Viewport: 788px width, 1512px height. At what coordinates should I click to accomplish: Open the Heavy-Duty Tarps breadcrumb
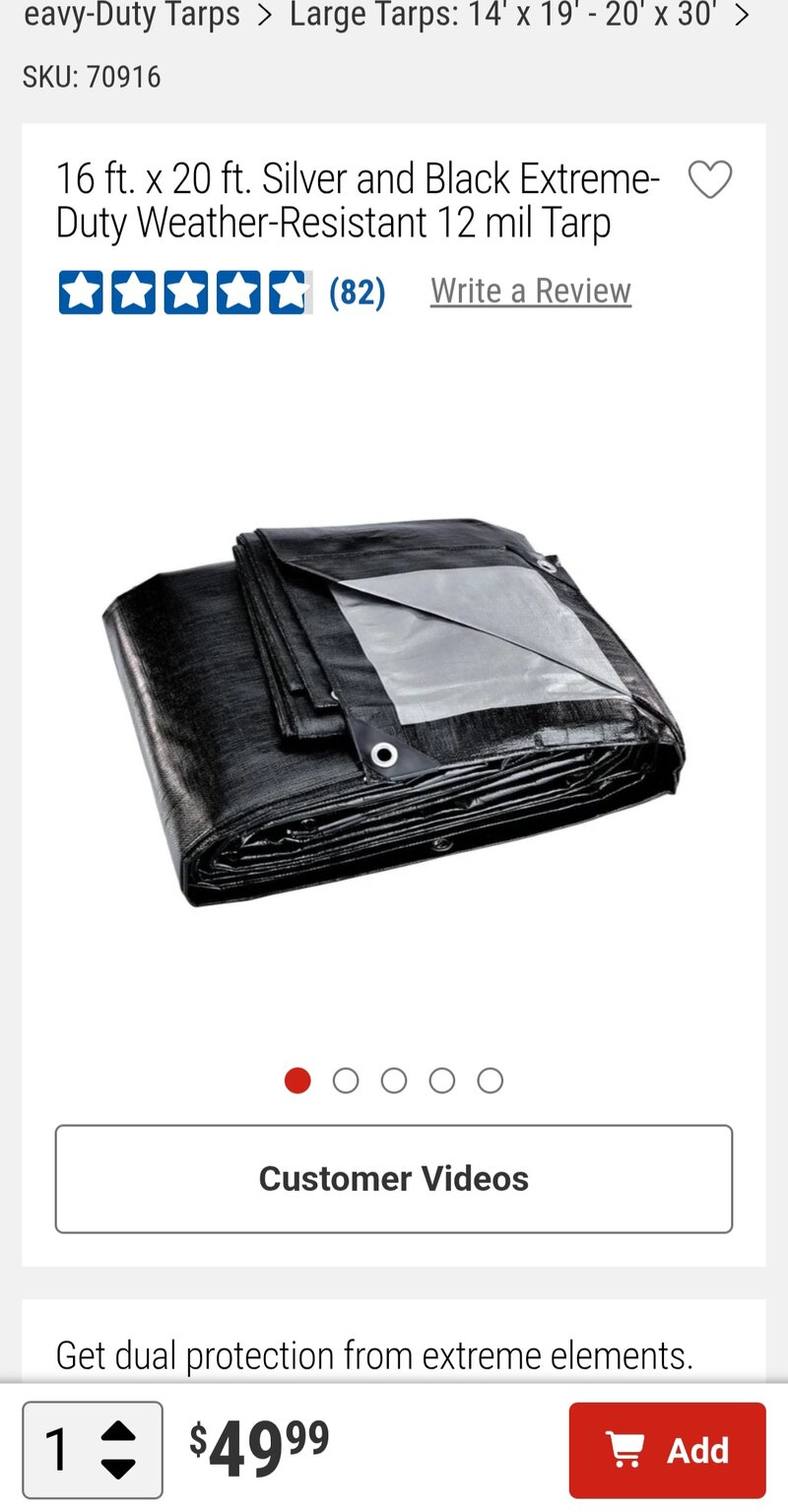(x=132, y=15)
